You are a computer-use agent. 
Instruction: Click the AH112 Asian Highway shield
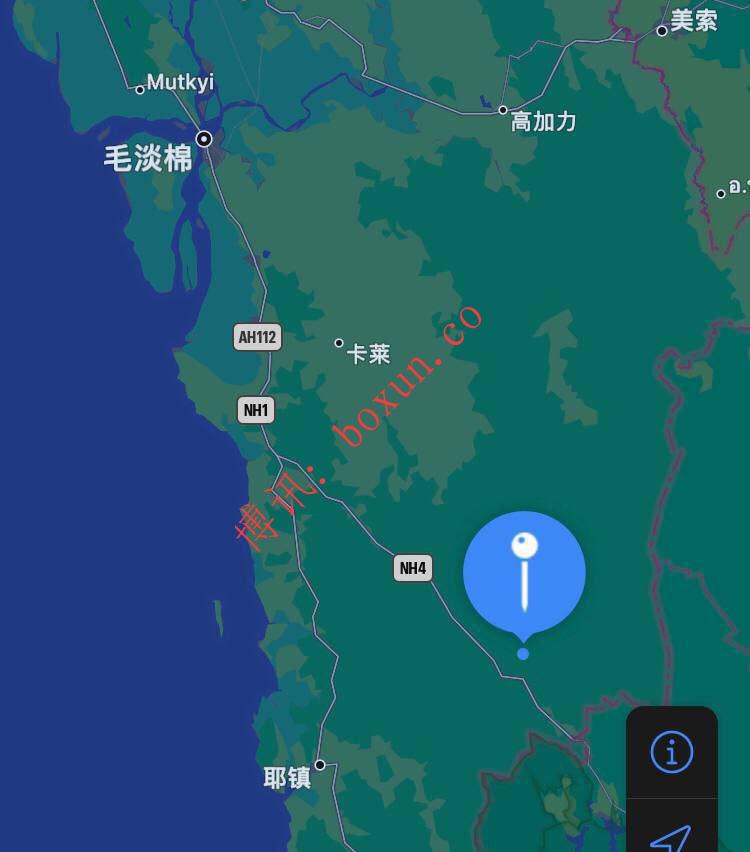pyautogui.click(x=256, y=337)
